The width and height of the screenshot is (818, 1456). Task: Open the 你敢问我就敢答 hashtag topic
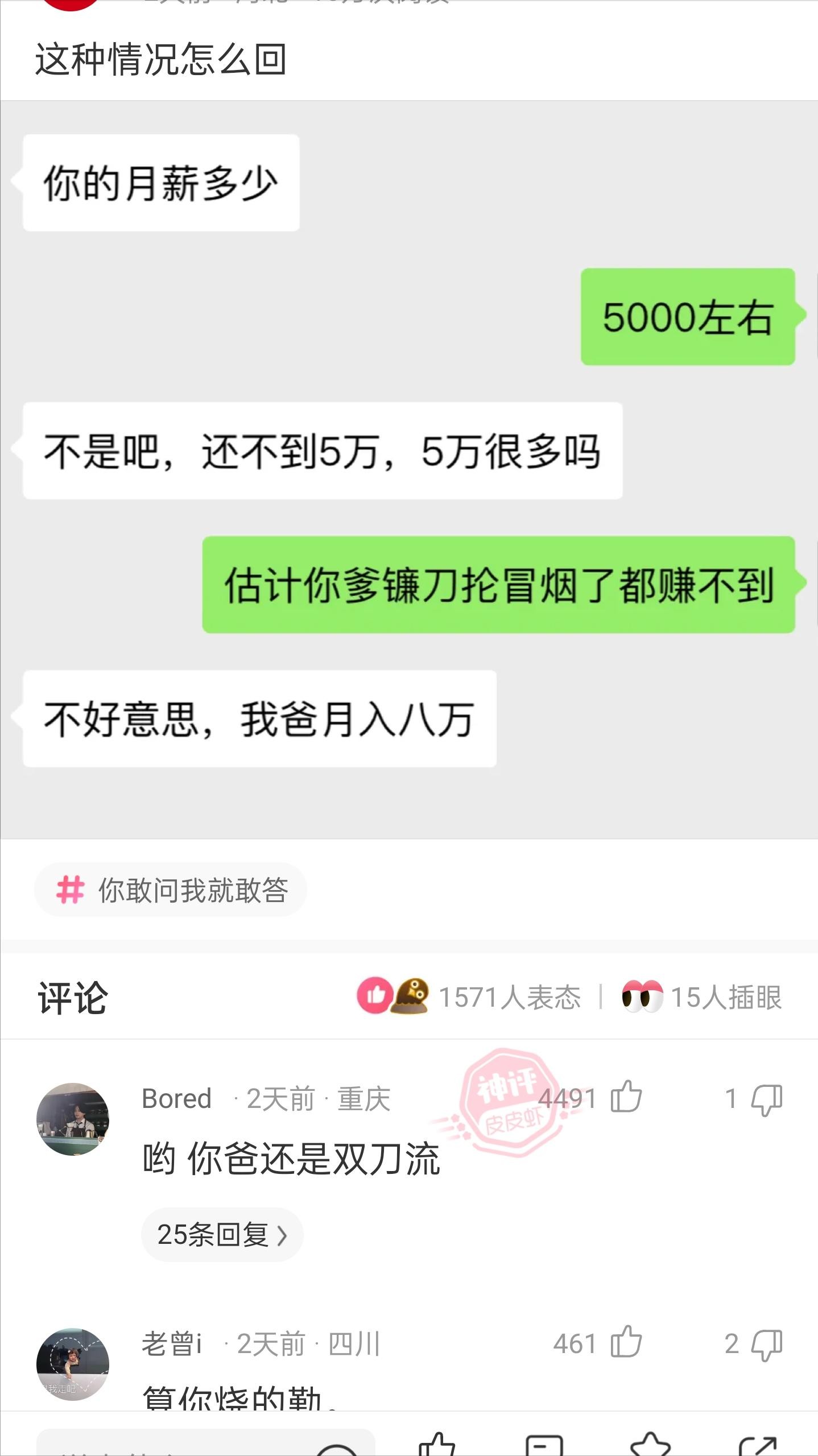(x=171, y=890)
